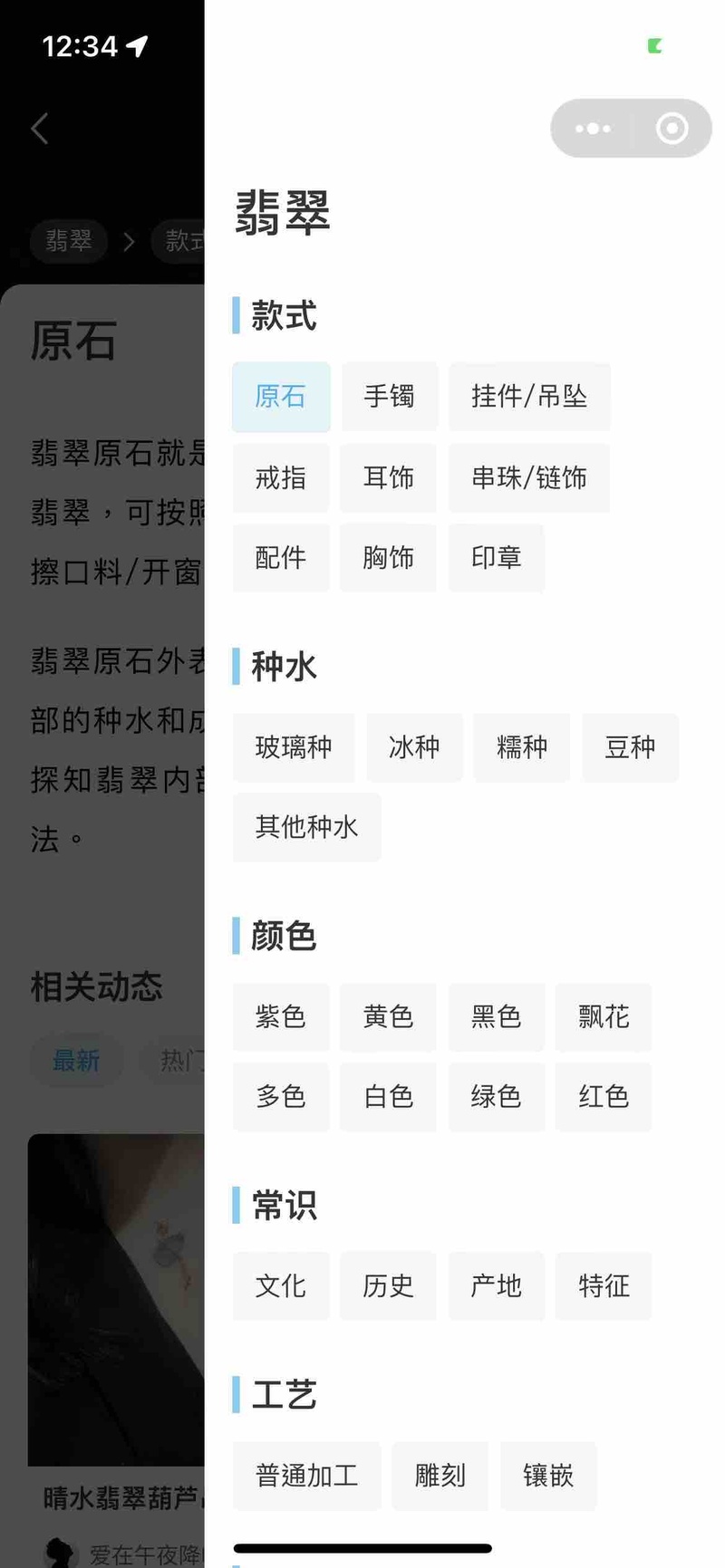Select the 雕刻 craft chip
This screenshot has width=725, height=1568.
point(440,1477)
